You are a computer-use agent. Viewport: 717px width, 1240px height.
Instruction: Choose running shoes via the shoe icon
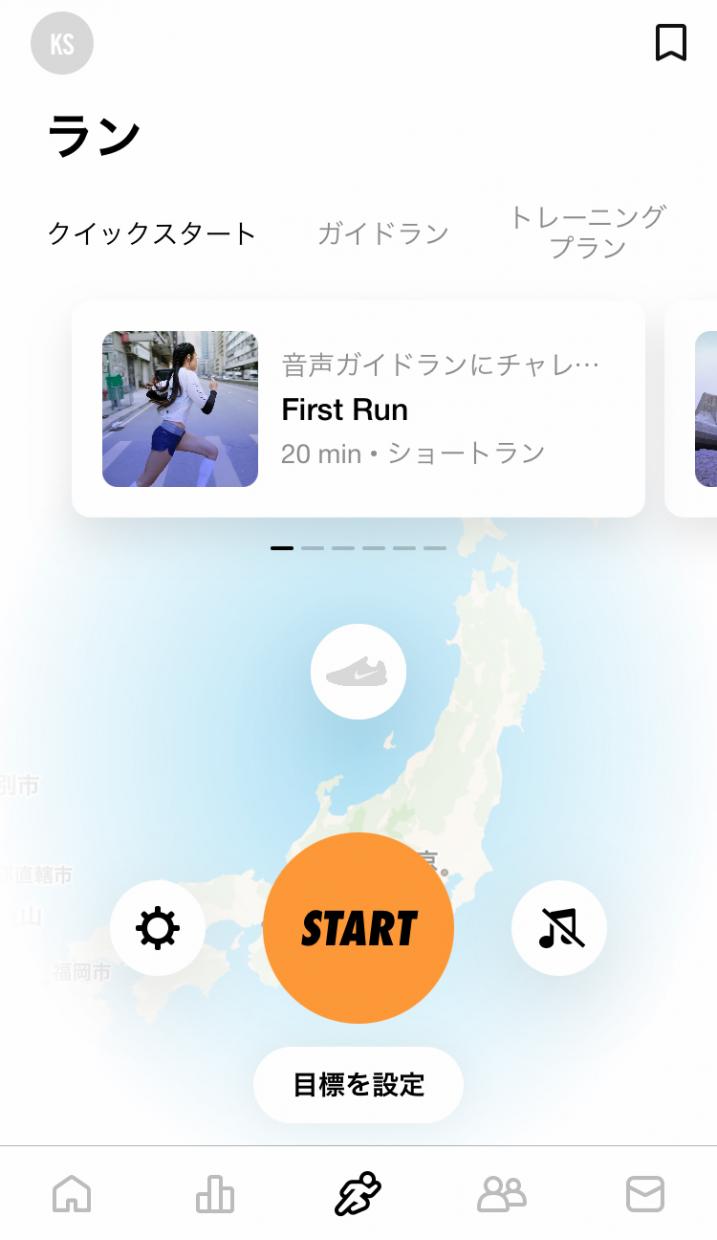pos(358,672)
